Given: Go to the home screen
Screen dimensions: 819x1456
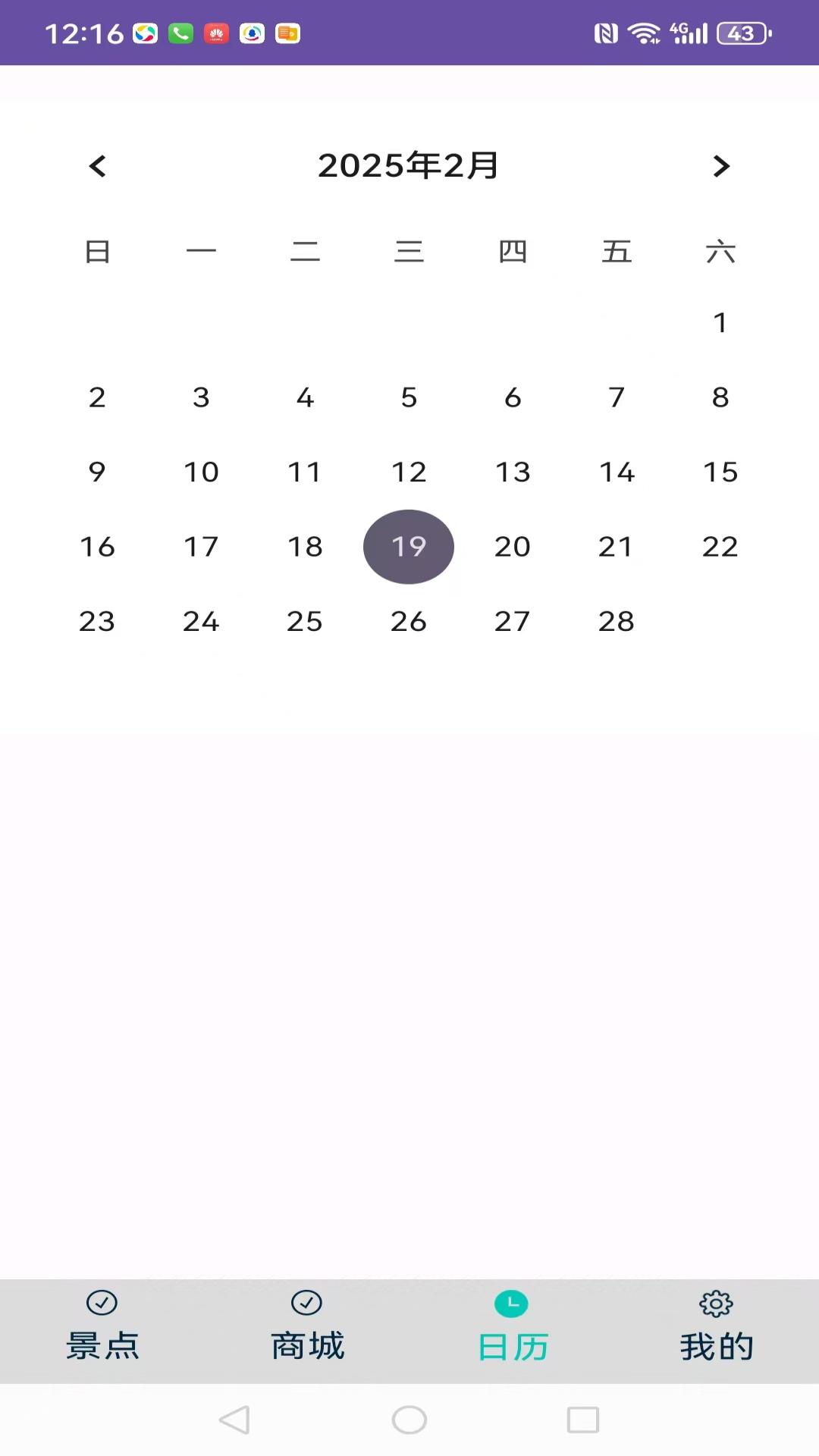Looking at the screenshot, I should pyautogui.click(x=409, y=1420).
